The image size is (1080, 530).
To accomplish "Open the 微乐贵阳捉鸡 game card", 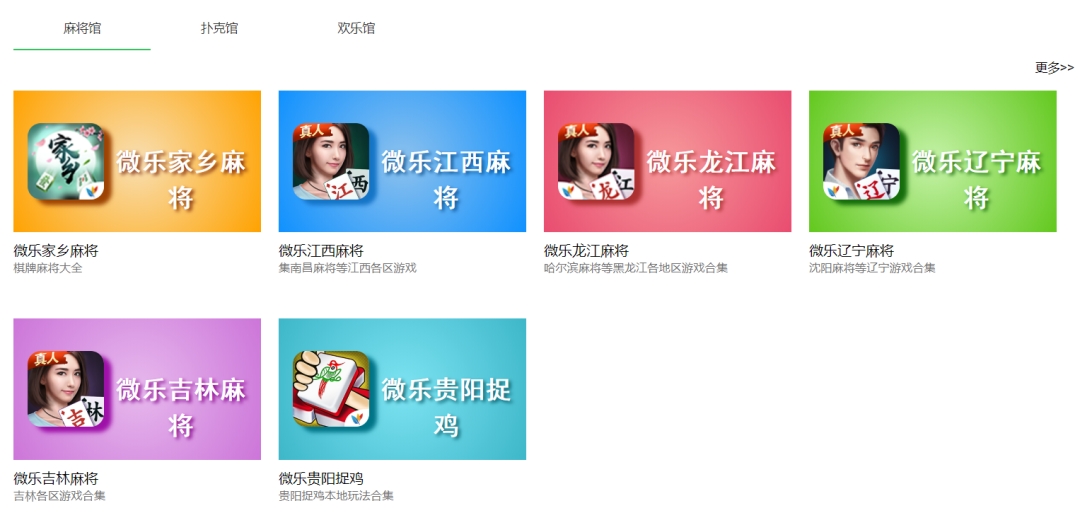I will coord(402,389).
